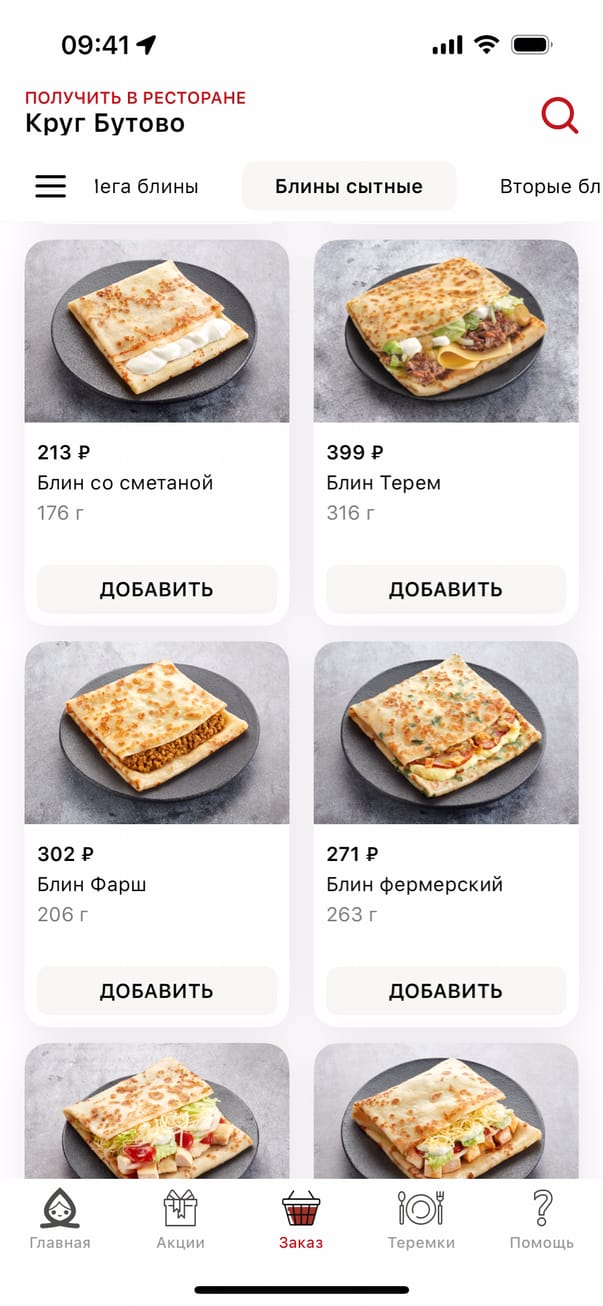Add Блин Терем to the order
This screenshot has width=603, height=1306.
click(445, 589)
